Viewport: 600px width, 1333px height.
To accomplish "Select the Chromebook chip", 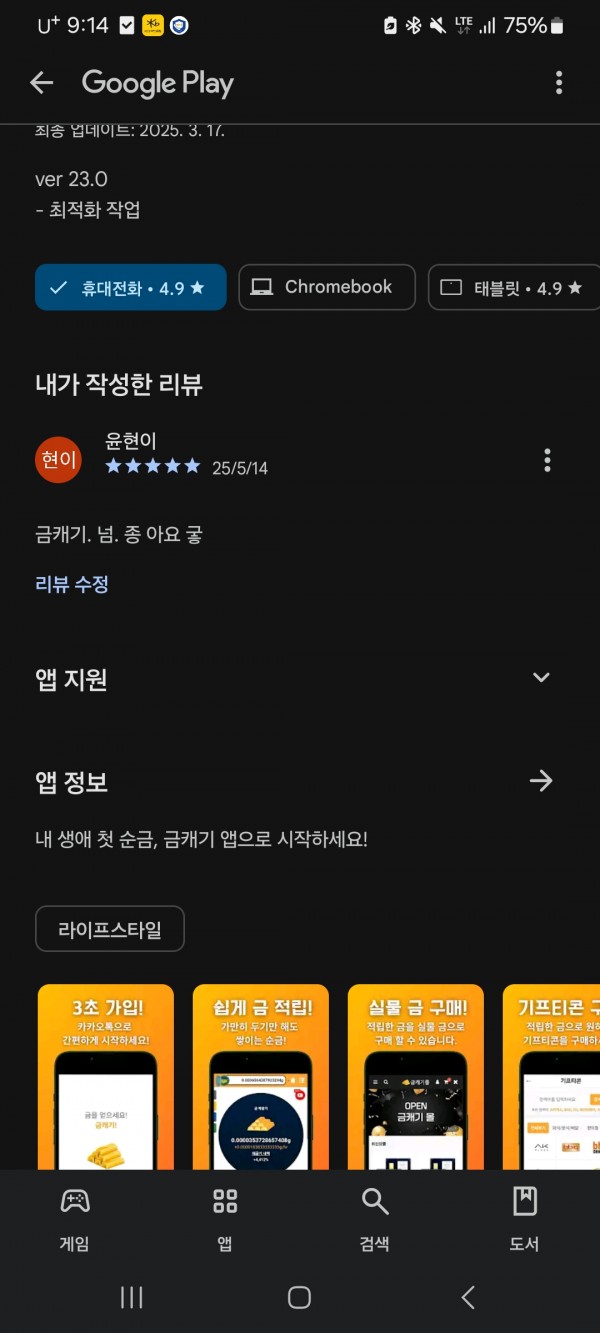I will click(x=327, y=288).
